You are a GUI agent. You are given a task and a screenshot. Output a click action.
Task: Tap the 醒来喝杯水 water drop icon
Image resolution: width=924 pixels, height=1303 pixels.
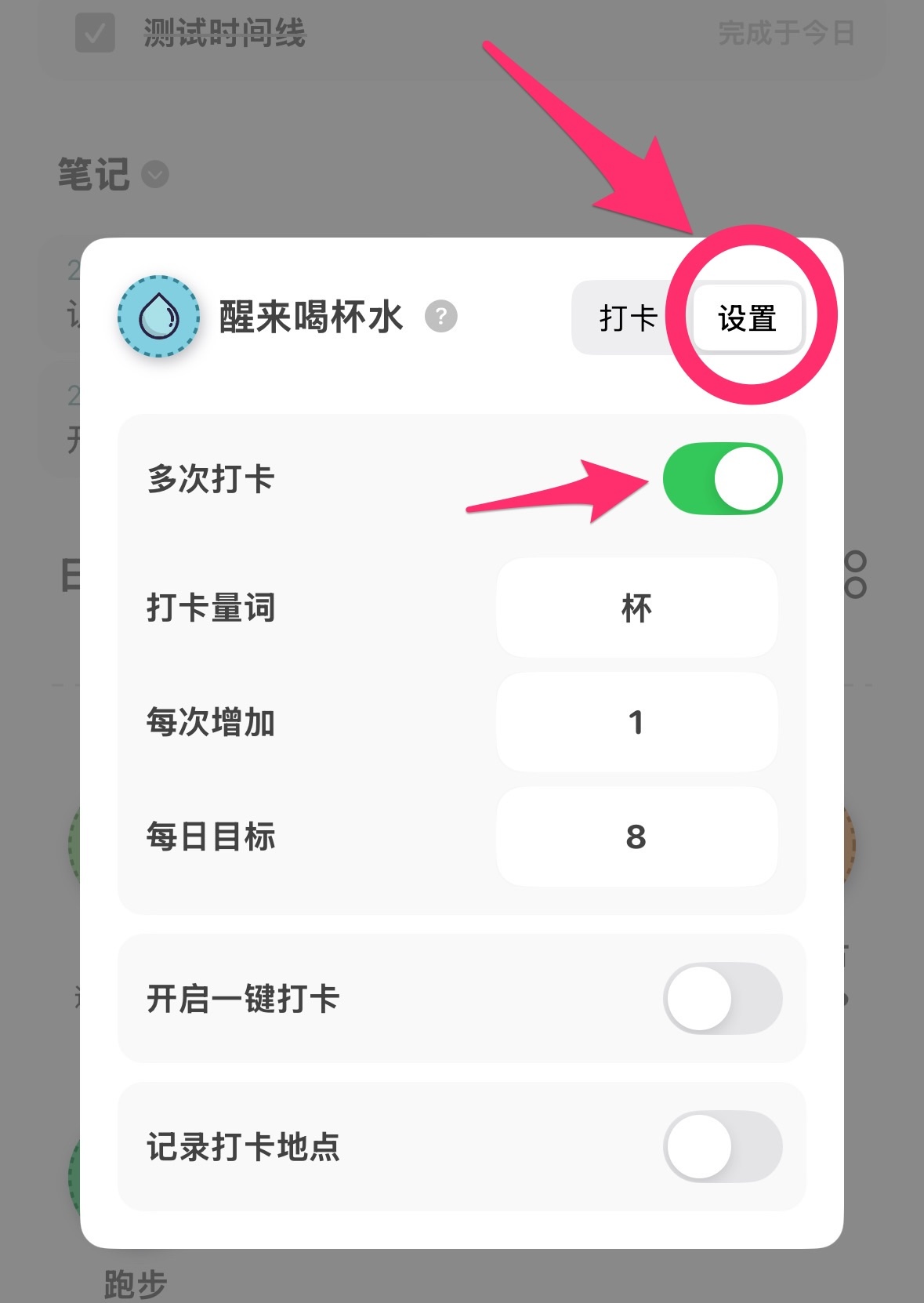point(159,317)
